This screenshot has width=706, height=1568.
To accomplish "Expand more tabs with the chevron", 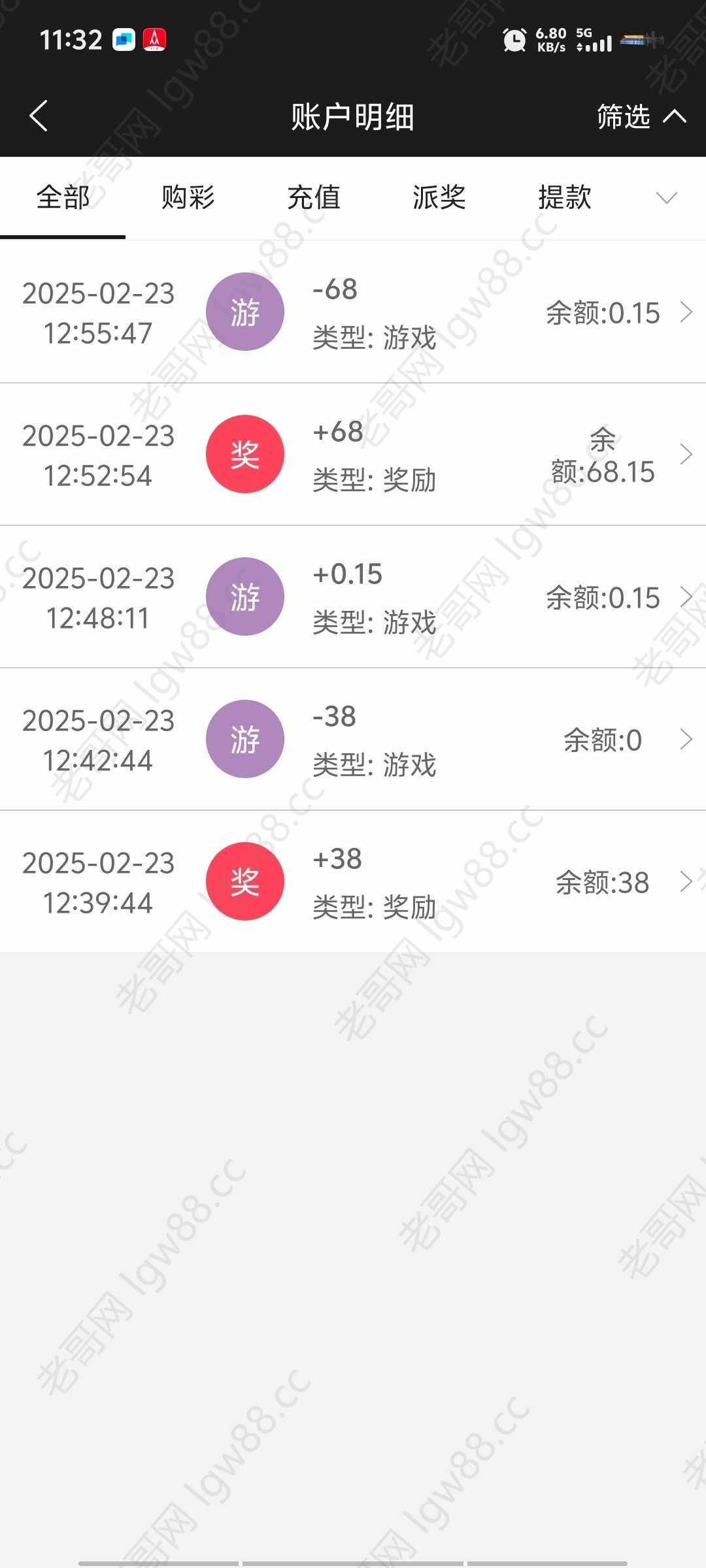I will tap(666, 197).
